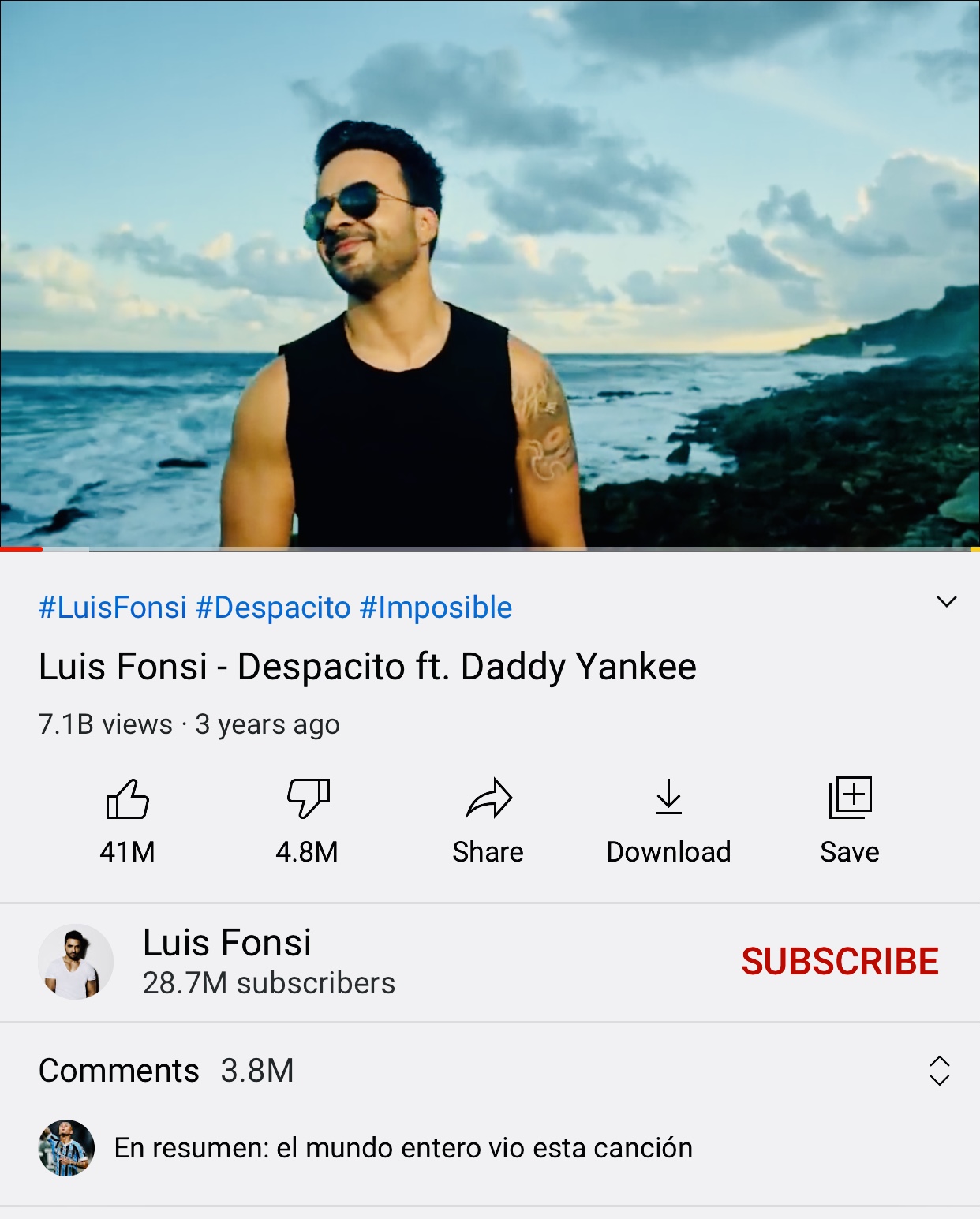980x1219 pixels.
Task: Expand the video description chevron
Action: point(946,602)
